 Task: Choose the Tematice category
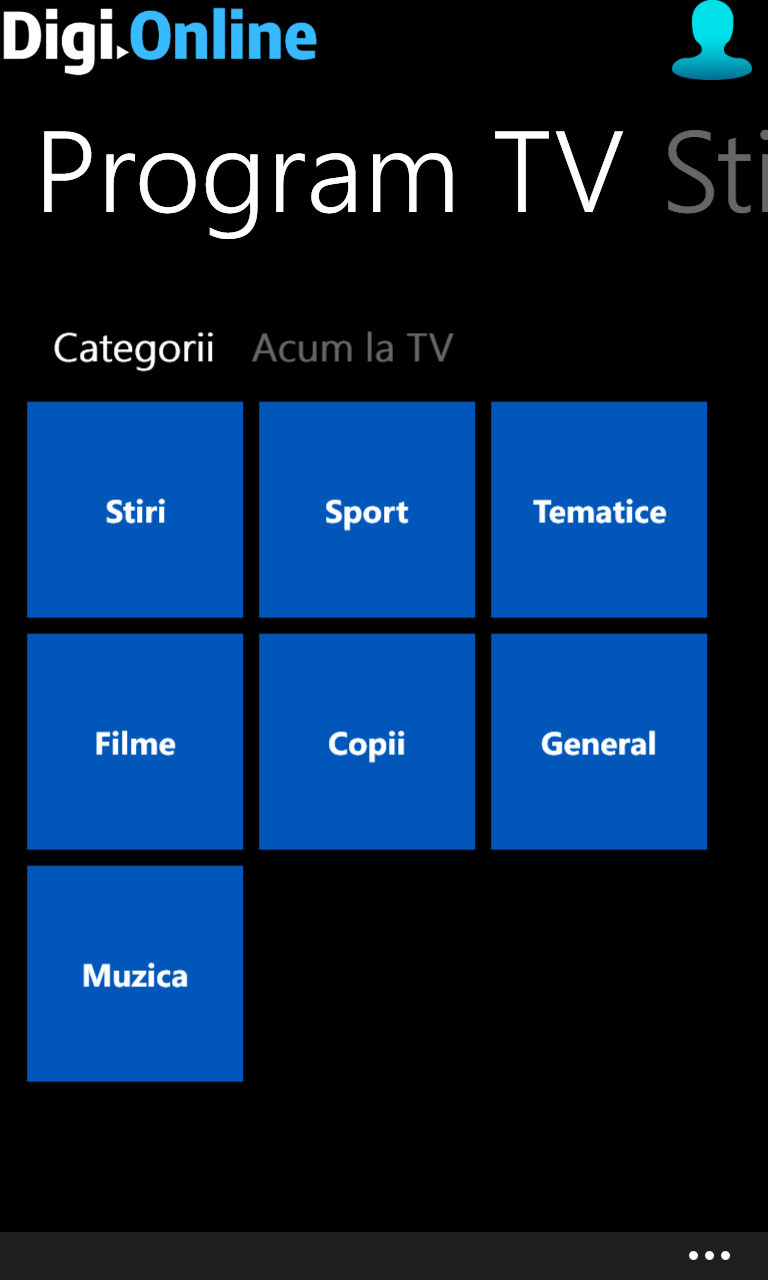pos(599,510)
